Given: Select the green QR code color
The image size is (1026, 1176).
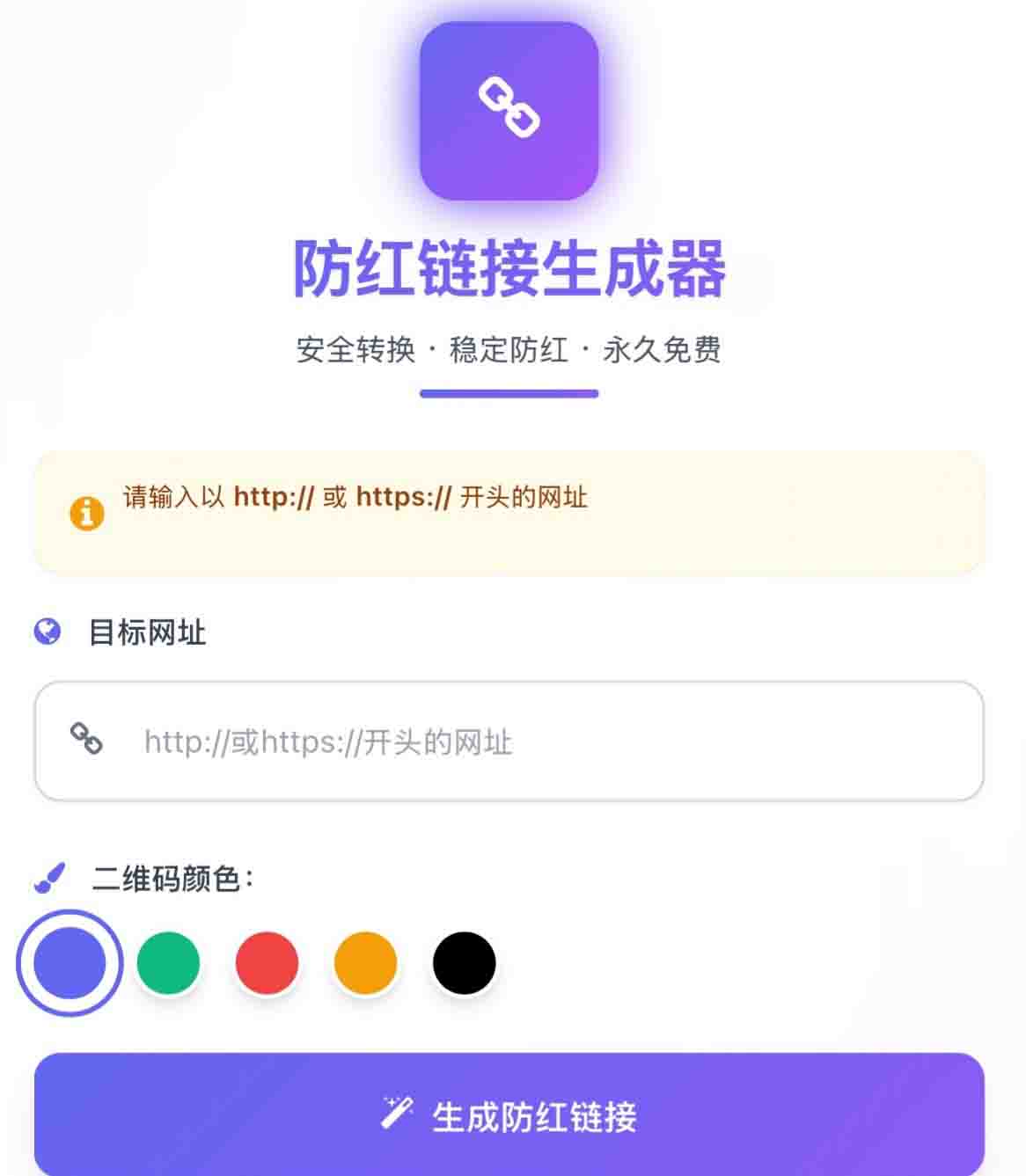Looking at the screenshot, I should (x=167, y=962).
